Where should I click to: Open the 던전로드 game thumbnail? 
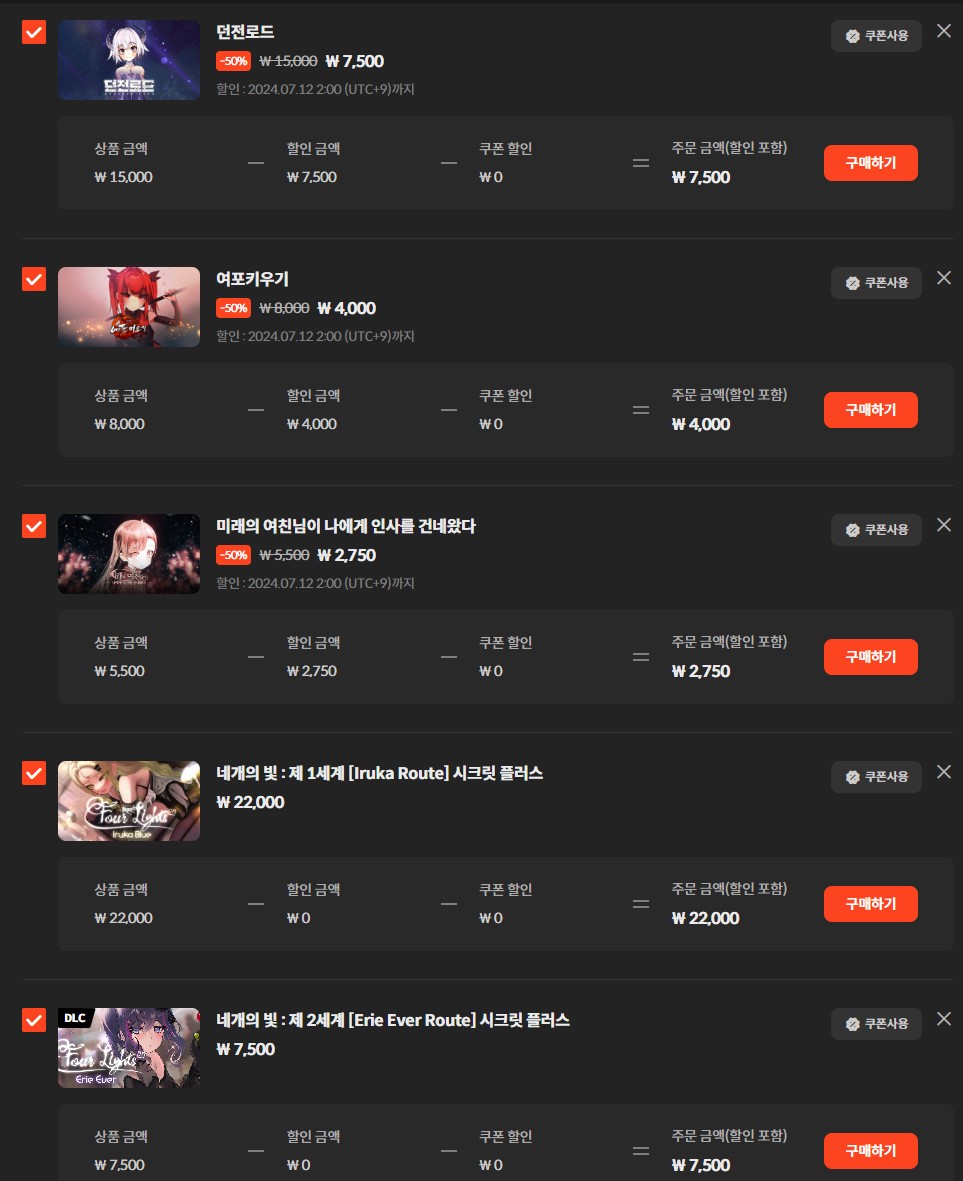(129, 60)
